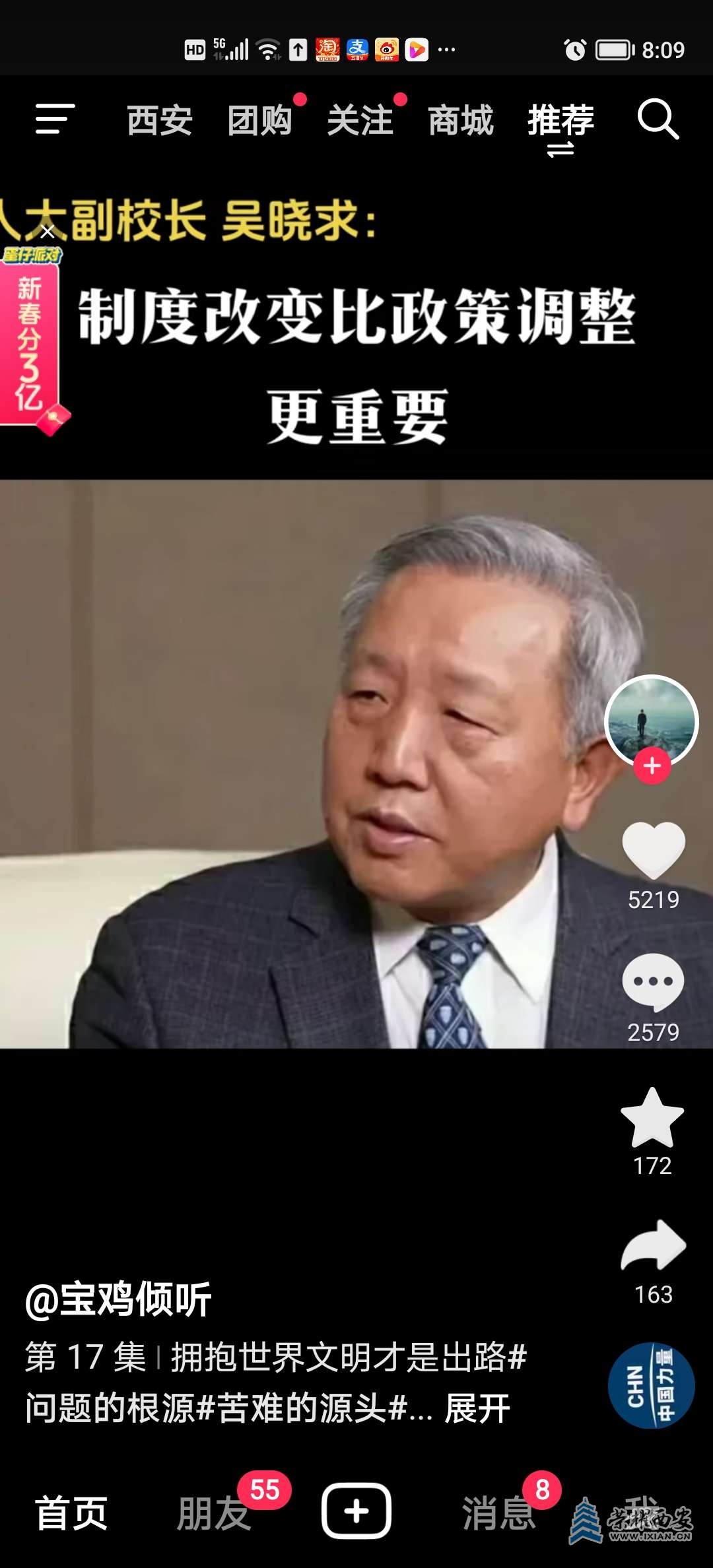713x1568 pixels.
Task: Expand the description with 展开
Action: click(x=477, y=1409)
